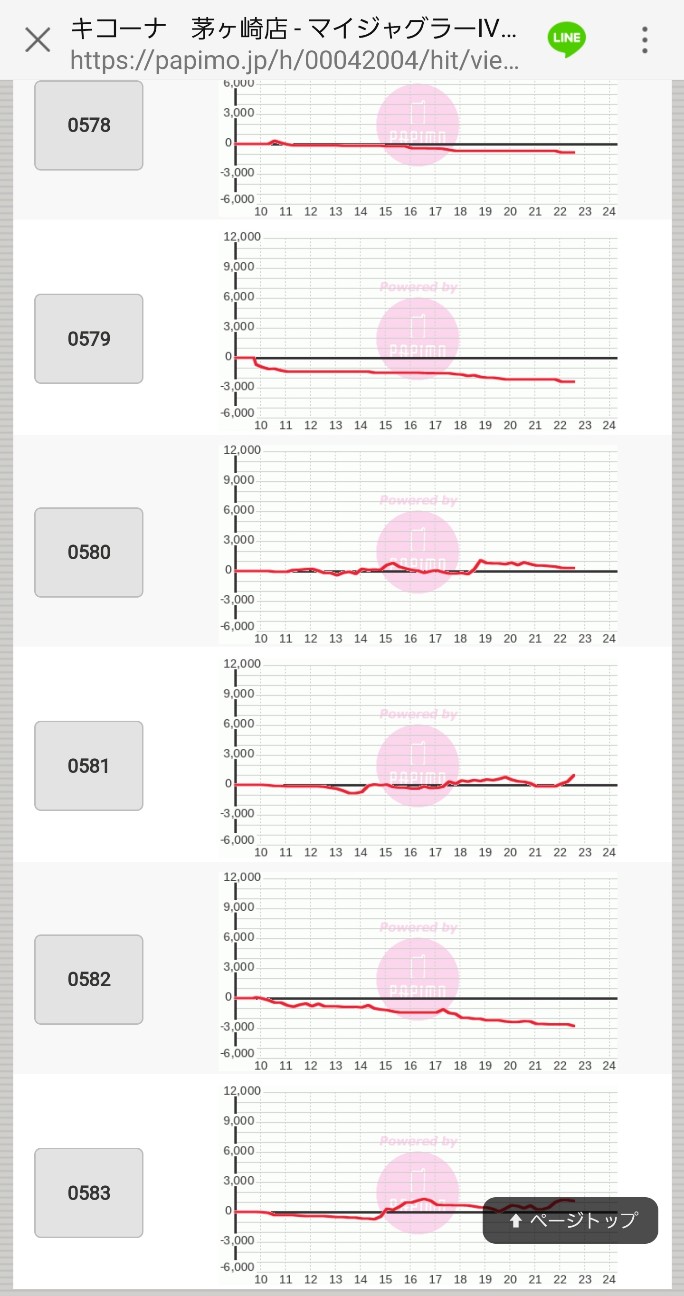The height and width of the screenshot is (1296, 684).
Task: Open the page URL in address bar
Action: click(x=295, y=60)
